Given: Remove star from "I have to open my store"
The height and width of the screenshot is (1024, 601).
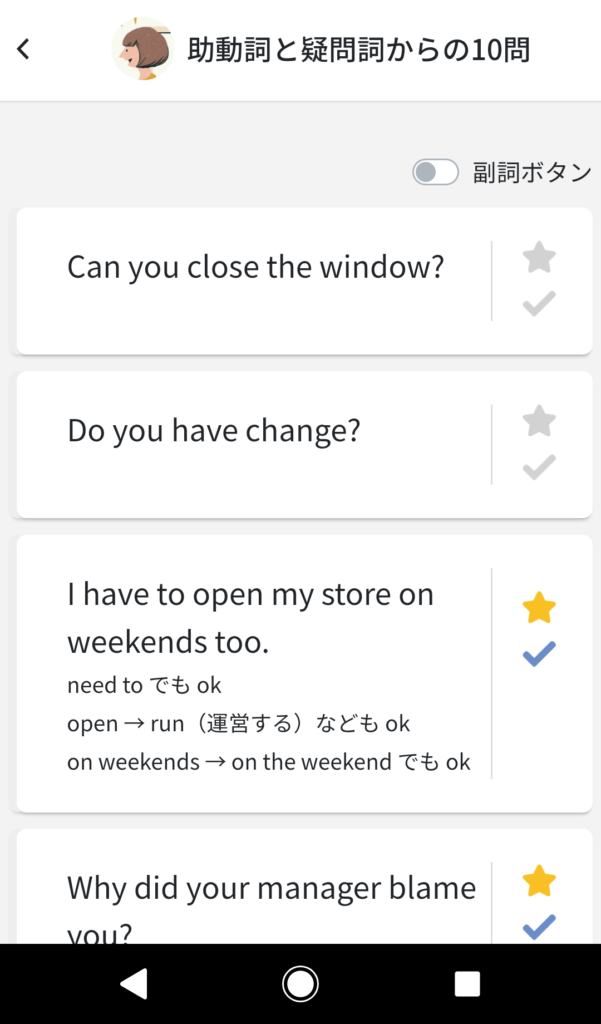Looking at the screenshot, I should pyautogui.click(x=539, y=608).
